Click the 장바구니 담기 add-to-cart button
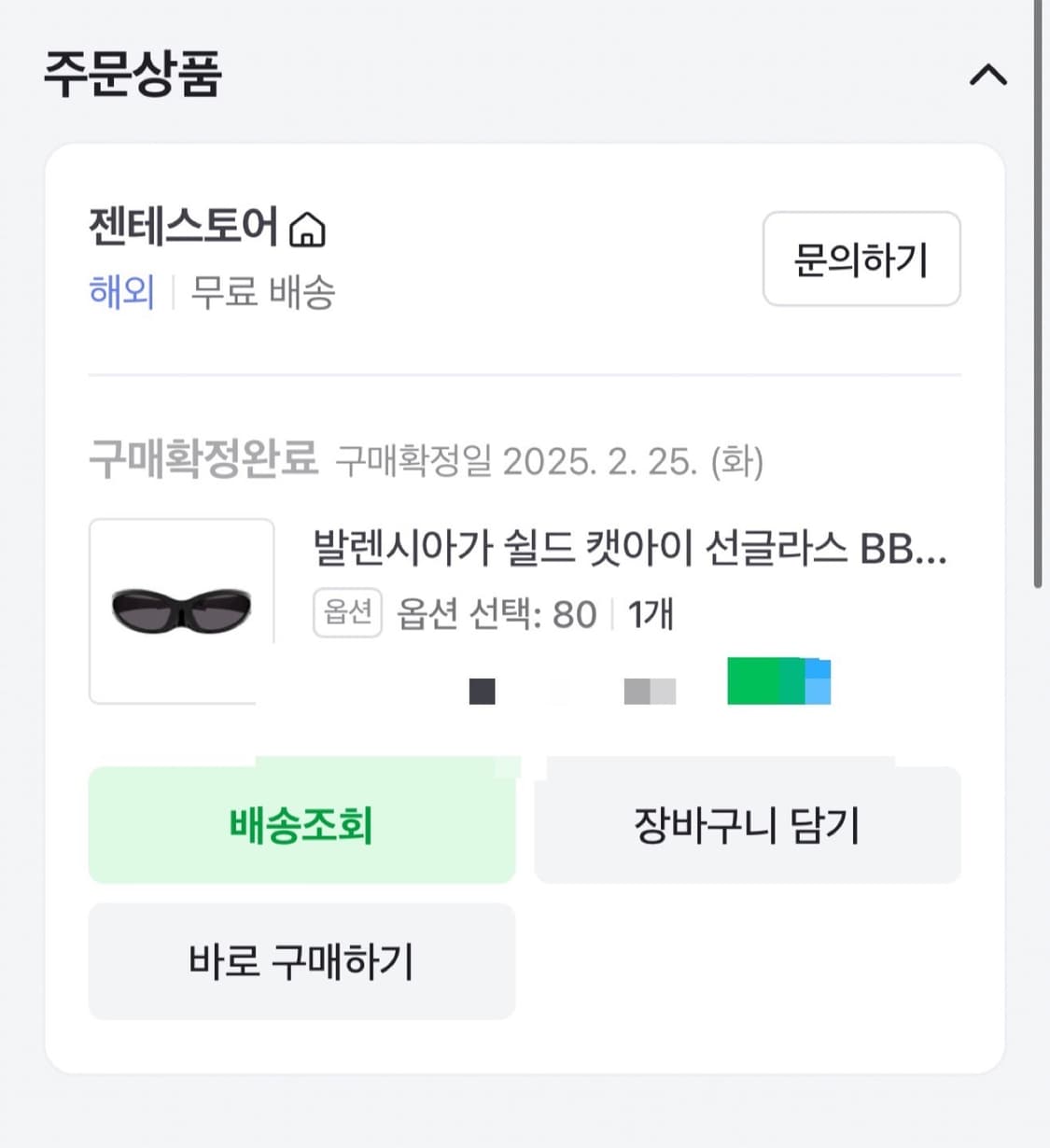Viewport: 1050px width, 1148px height. point(746,825)
